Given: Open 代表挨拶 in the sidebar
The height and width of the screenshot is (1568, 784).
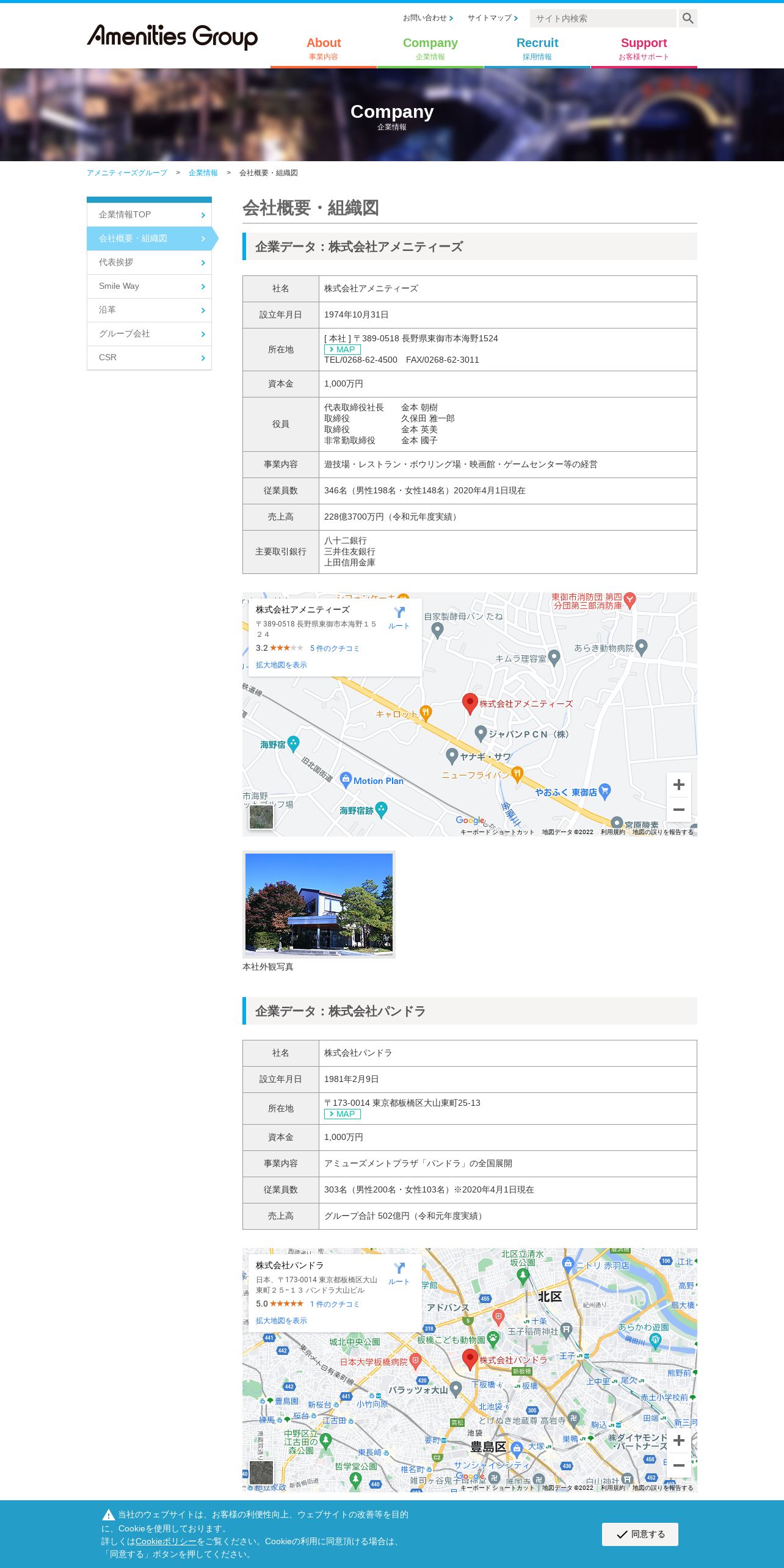Looking at the screenshot, I should [149, 263].
